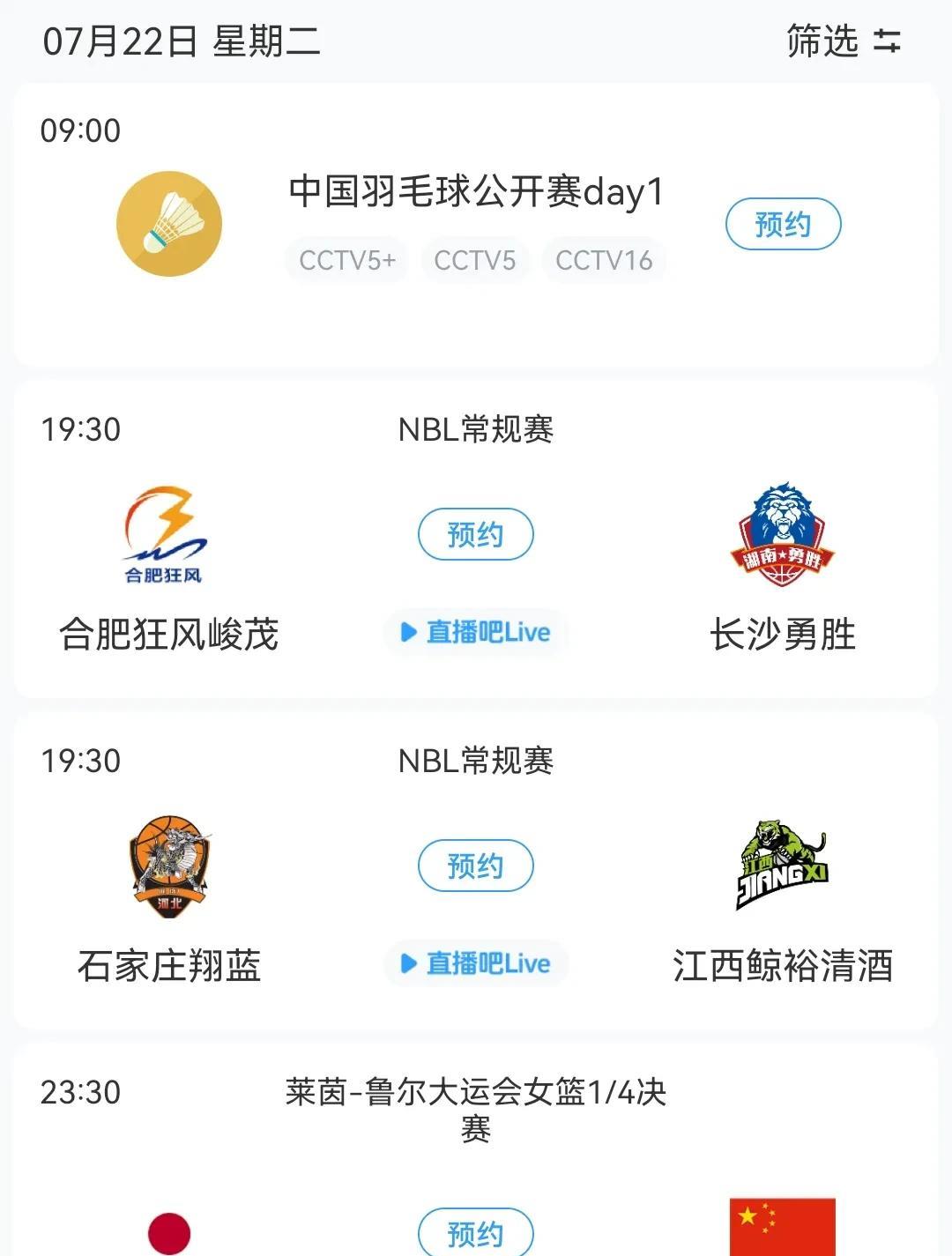
Task: View the 石家庄翔蓝 team
Action: 169,867
